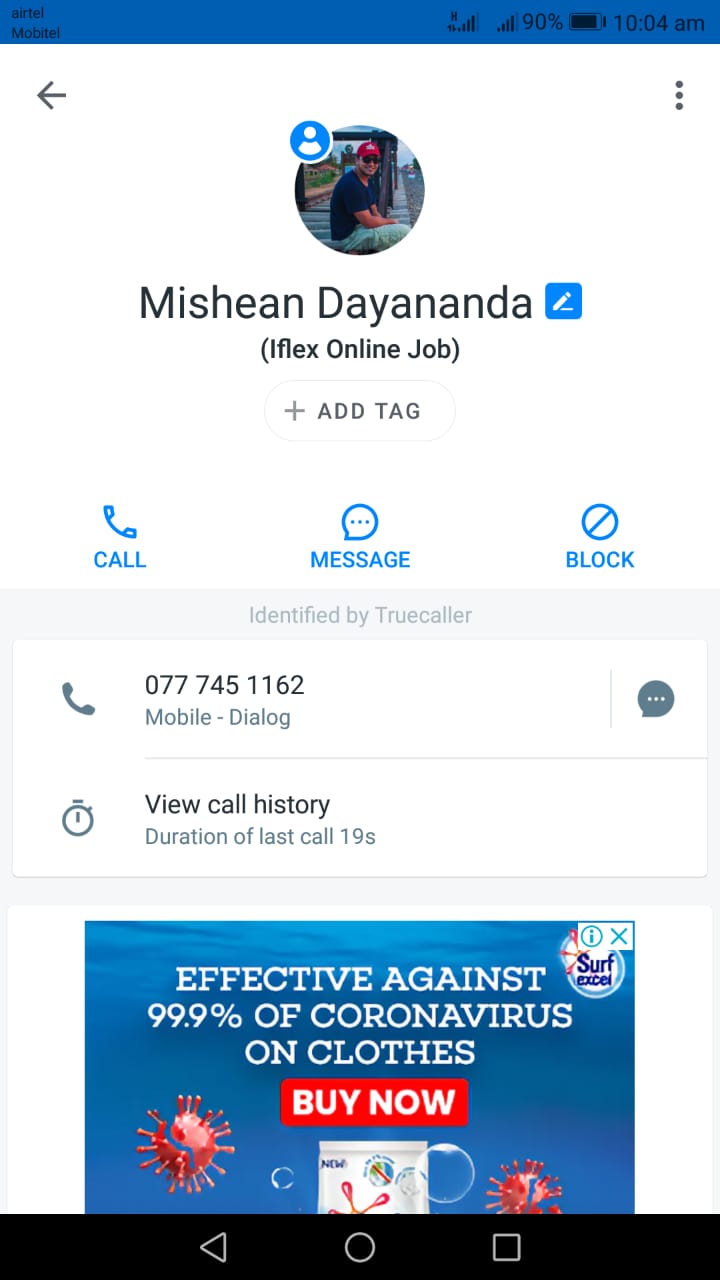This screenshot has width=720, height=1280.
Task: Tap BUY NOW in the ad
Action: [373, 1102]
